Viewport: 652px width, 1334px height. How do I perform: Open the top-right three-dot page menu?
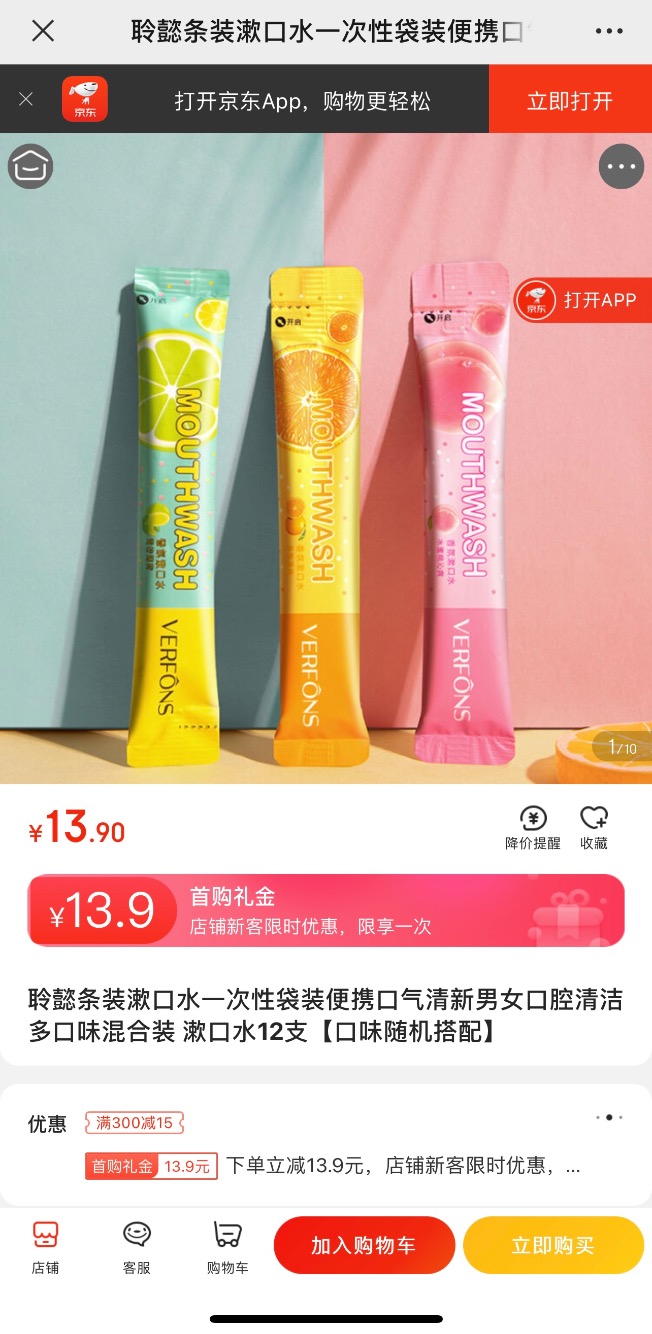click(x=609, y=31)
